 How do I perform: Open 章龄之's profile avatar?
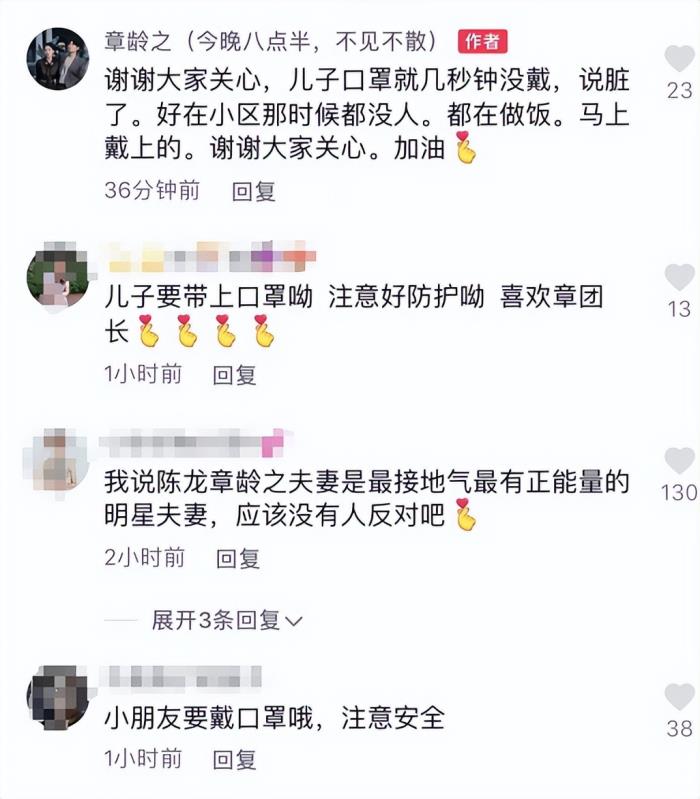57,58
